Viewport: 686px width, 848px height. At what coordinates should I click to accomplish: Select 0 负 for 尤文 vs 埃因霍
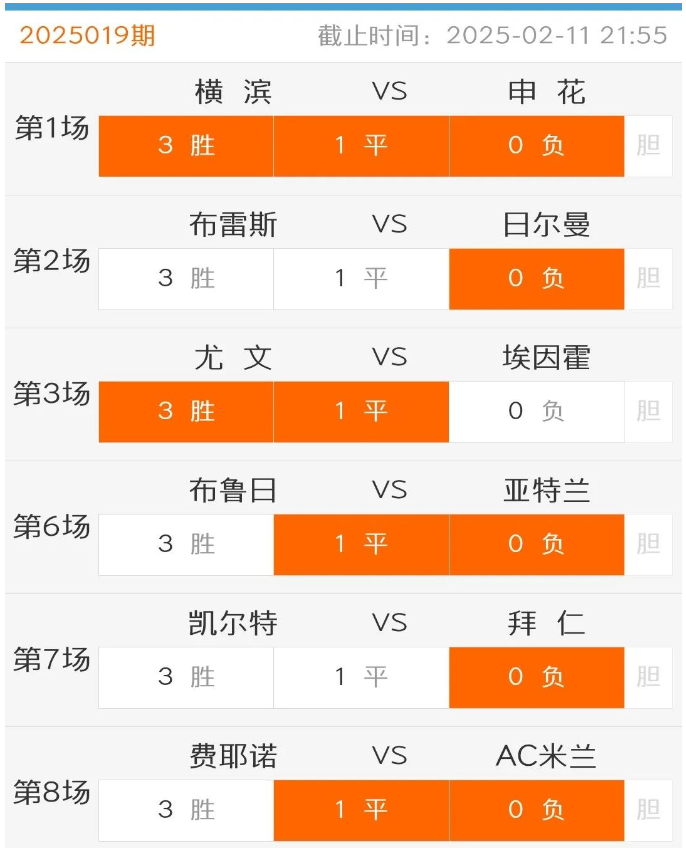537,411
